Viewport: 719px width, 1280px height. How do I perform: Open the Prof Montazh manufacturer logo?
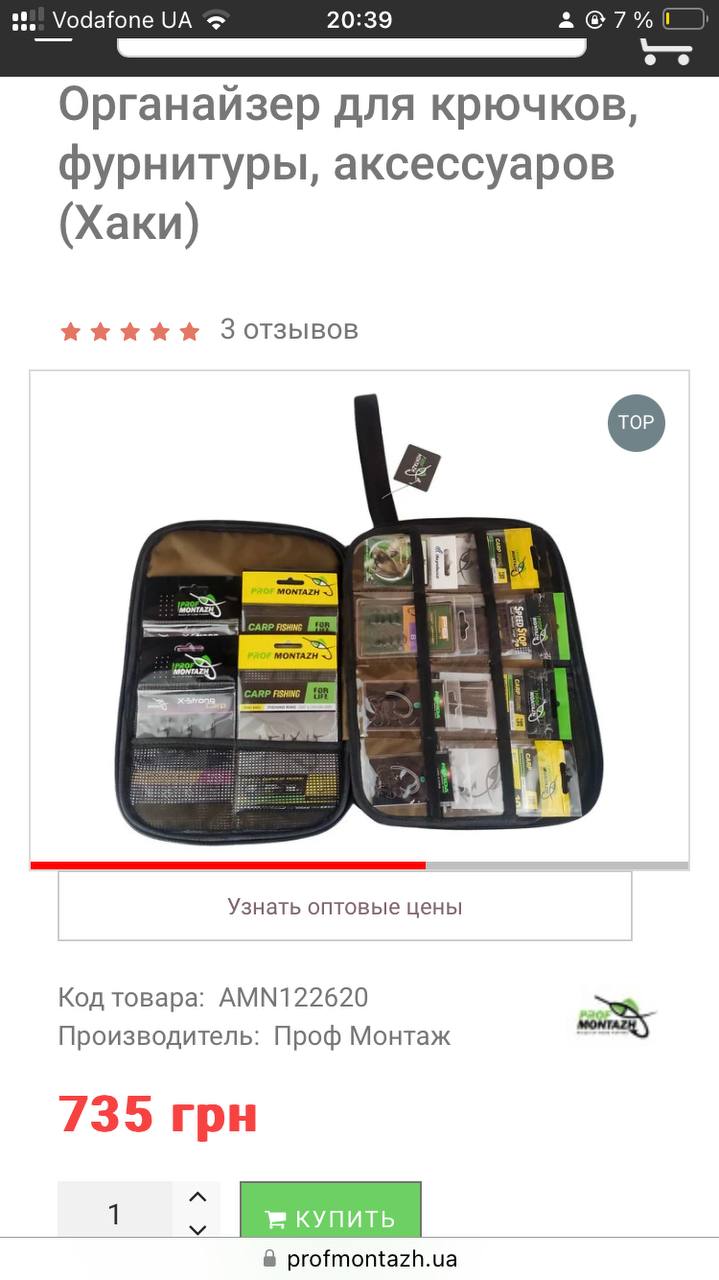pyautogui.click(x=616, y=1016)
